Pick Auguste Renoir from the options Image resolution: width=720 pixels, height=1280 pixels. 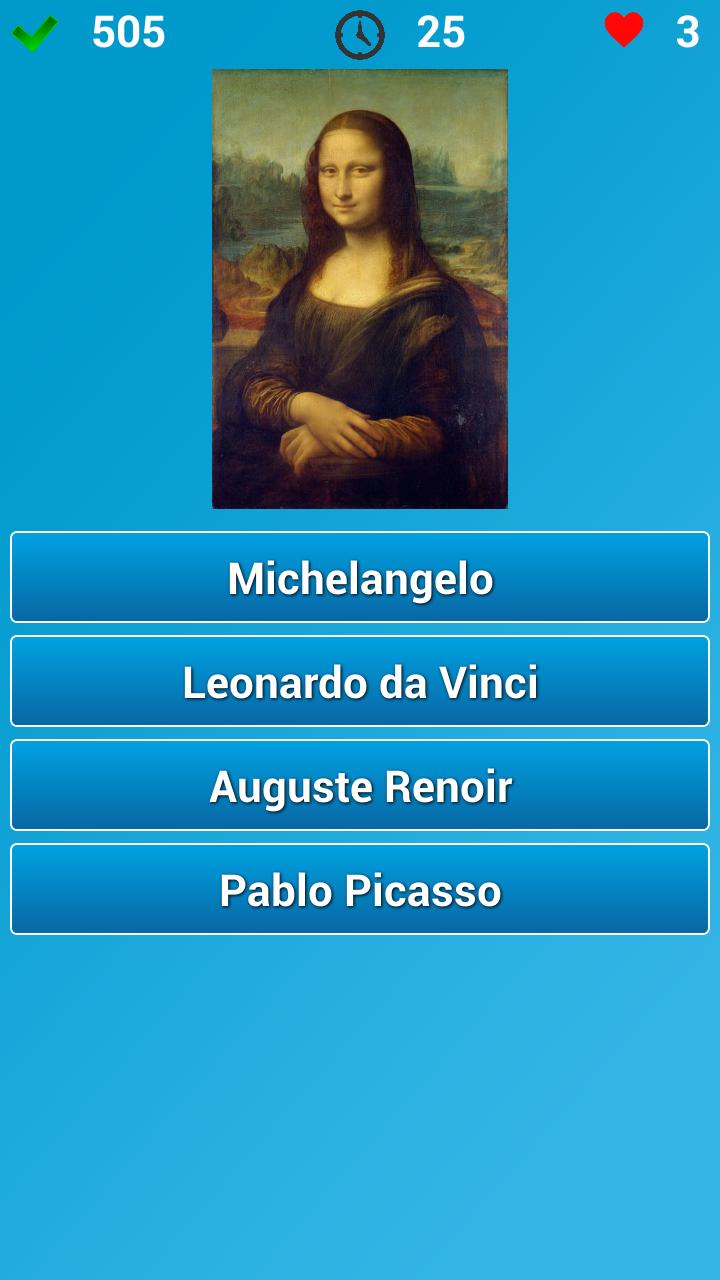tap(360, 785)
